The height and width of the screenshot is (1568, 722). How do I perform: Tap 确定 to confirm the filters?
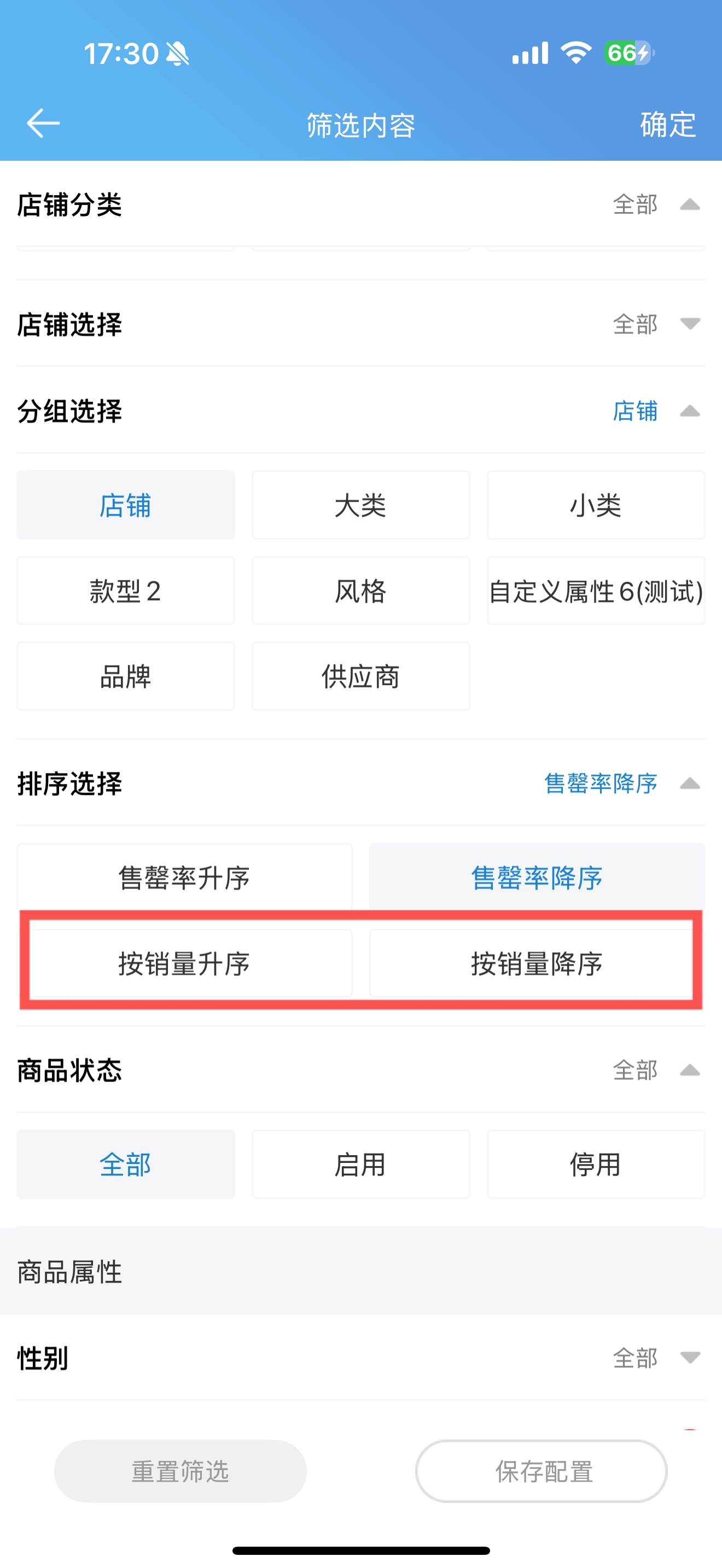click(668, 125)
